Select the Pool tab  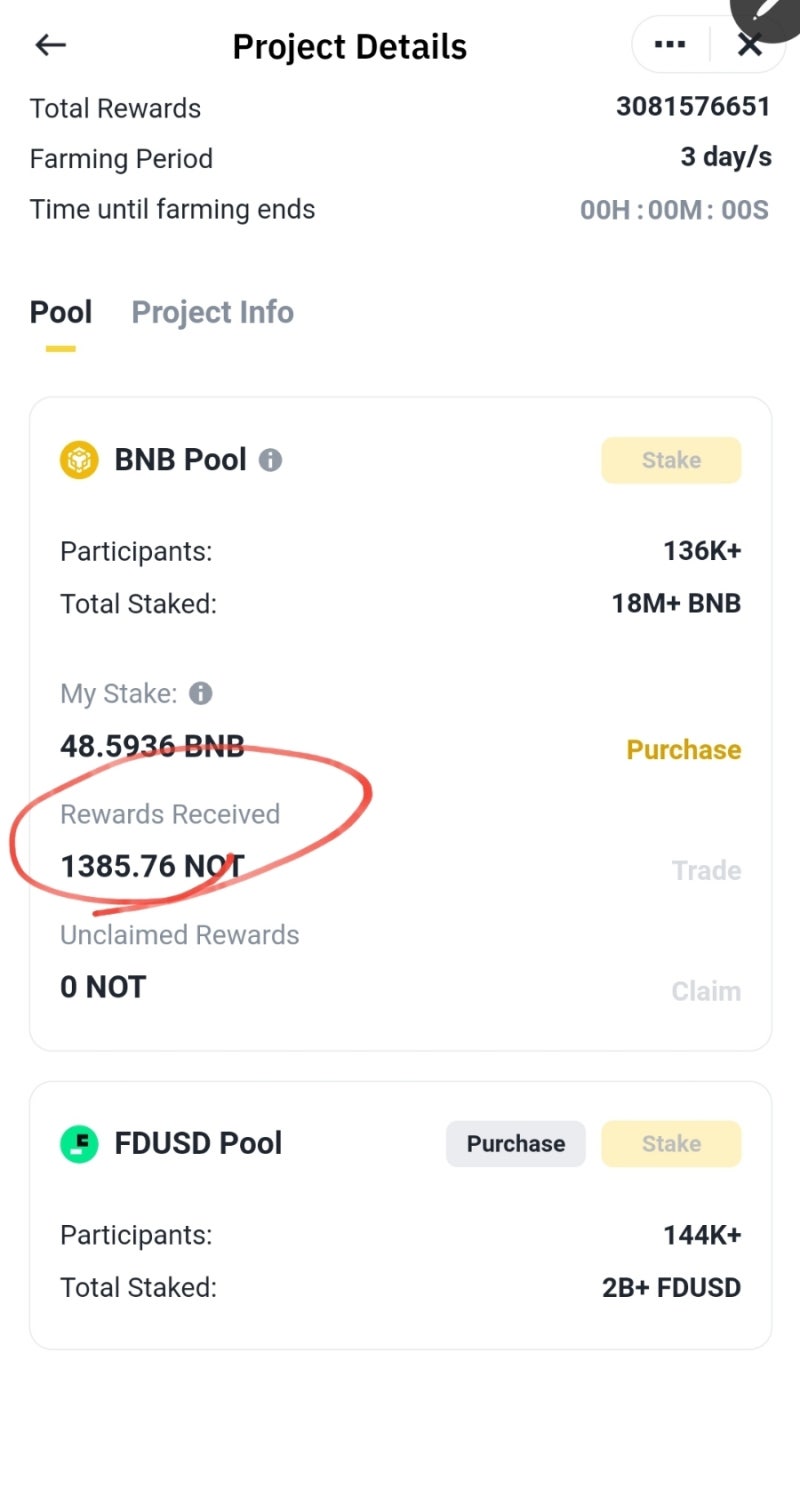pos(61,312)
